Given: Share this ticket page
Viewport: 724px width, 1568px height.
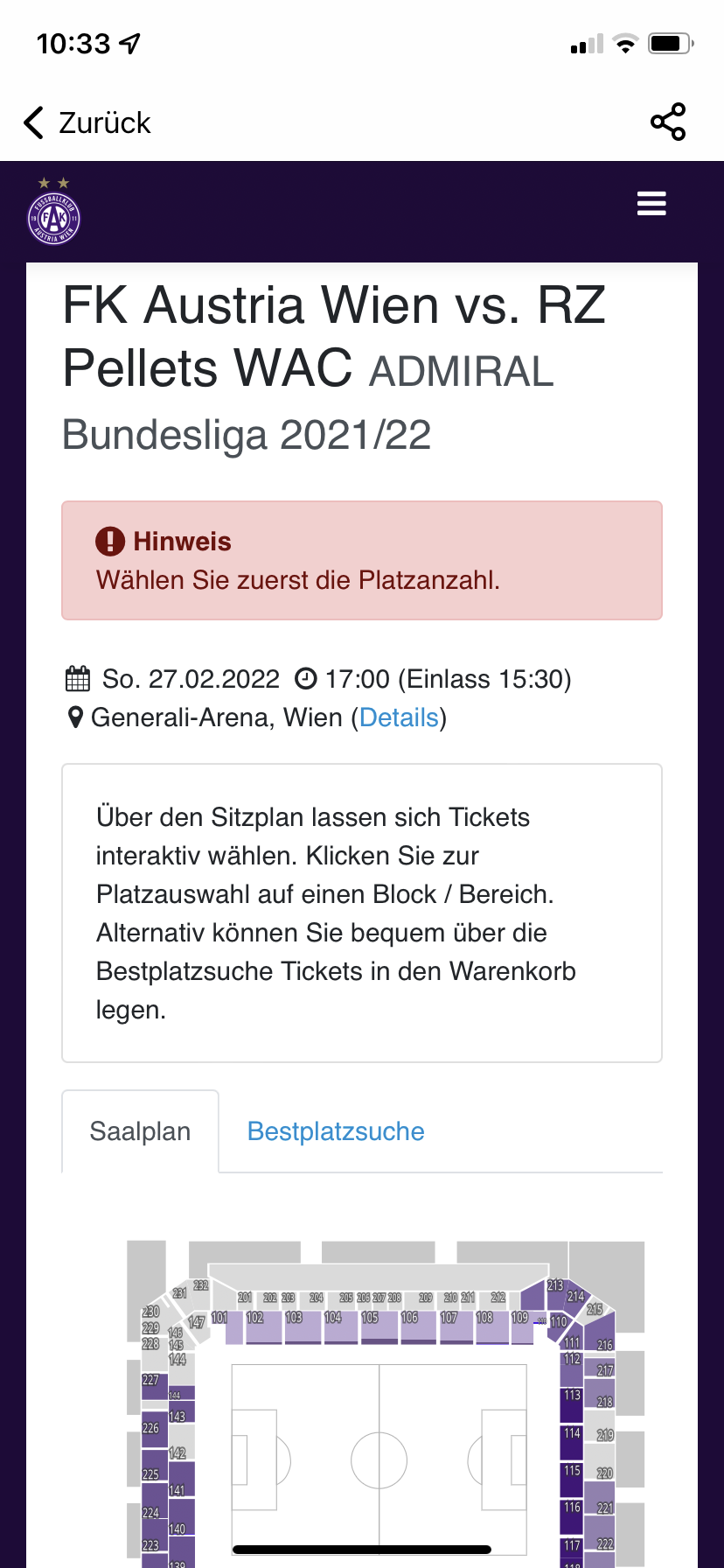Looking at the screenshot, I should coord(668,122).
